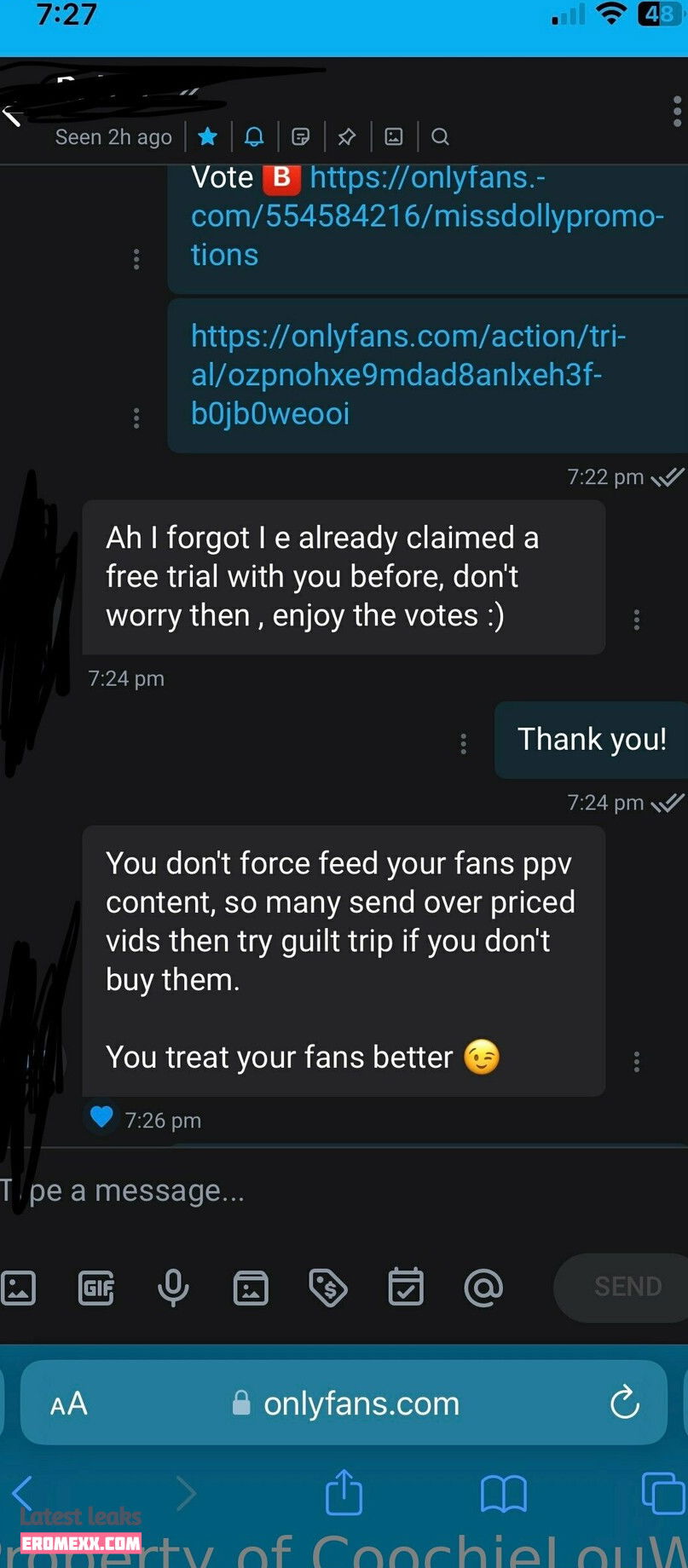Record a voice message

tap(173, 1288)
